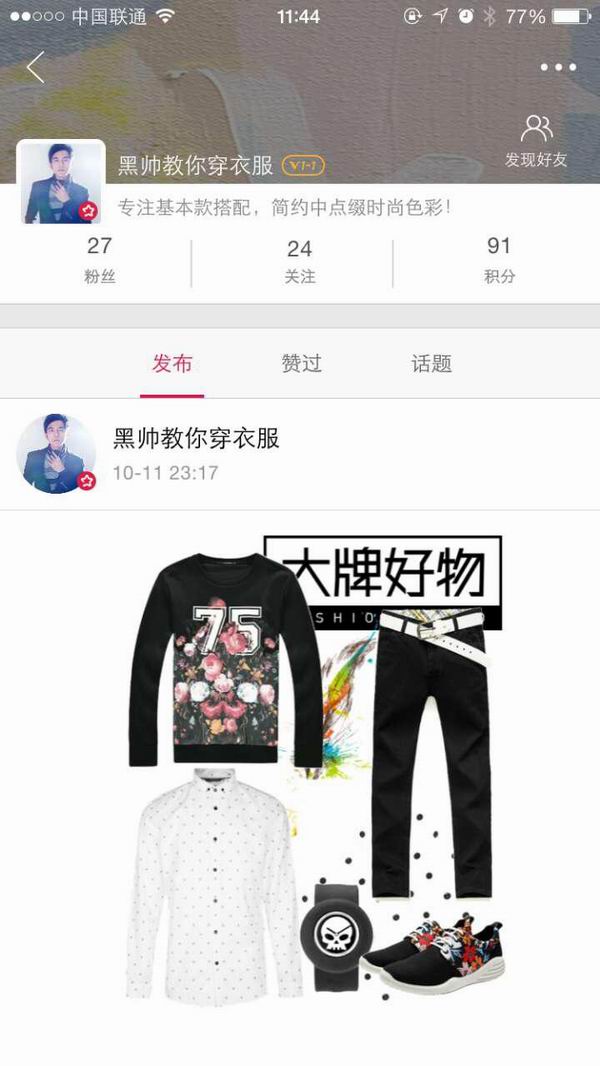Tap the post author's avatar dated 10-11
This screenshot has width=600, height=1066.
(x=56, y=453)
